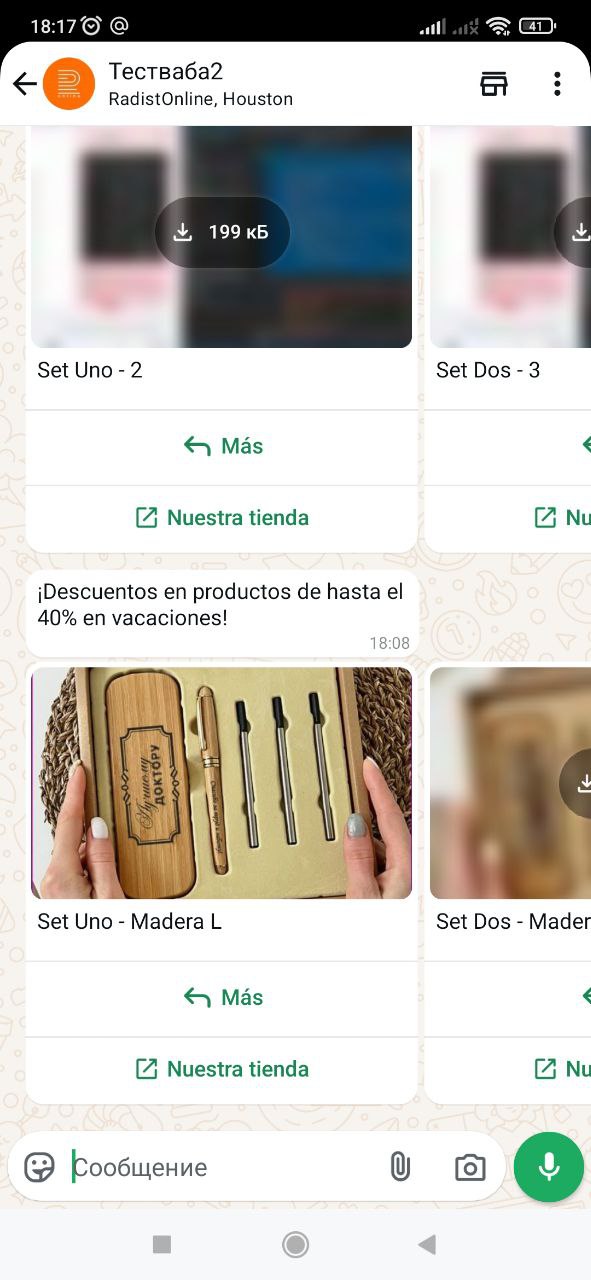Attach a file with the paperclip
The width and height of the screenshot is (591, 1280).
400,1167
